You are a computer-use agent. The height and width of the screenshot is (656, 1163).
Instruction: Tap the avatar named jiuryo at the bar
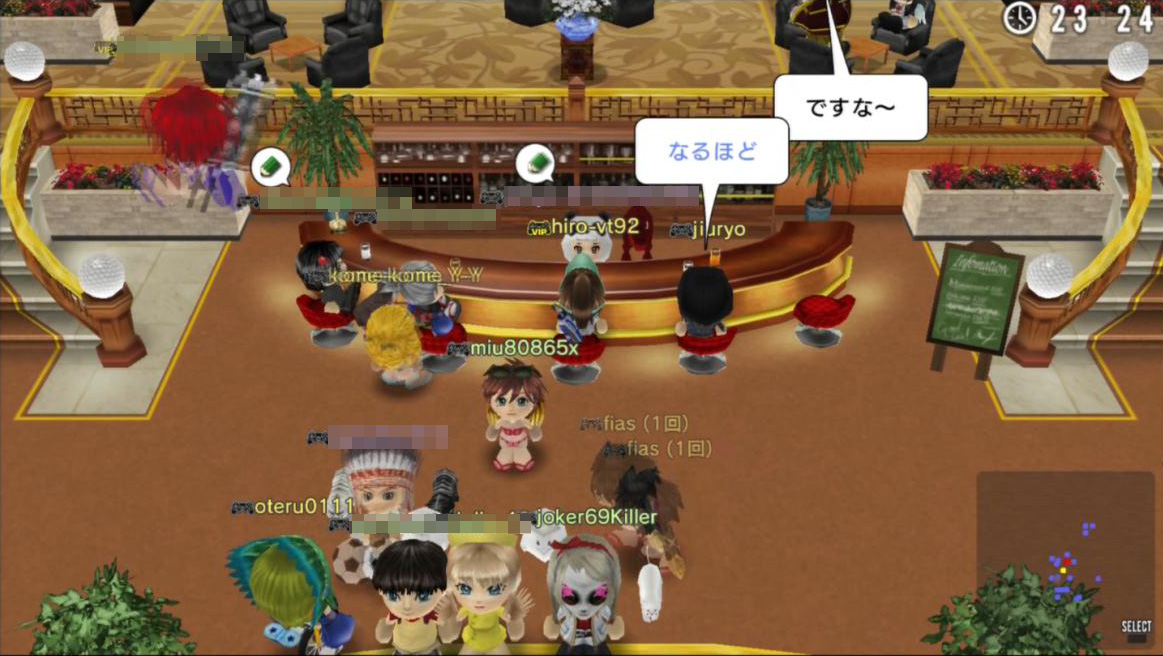coord(704,300)
